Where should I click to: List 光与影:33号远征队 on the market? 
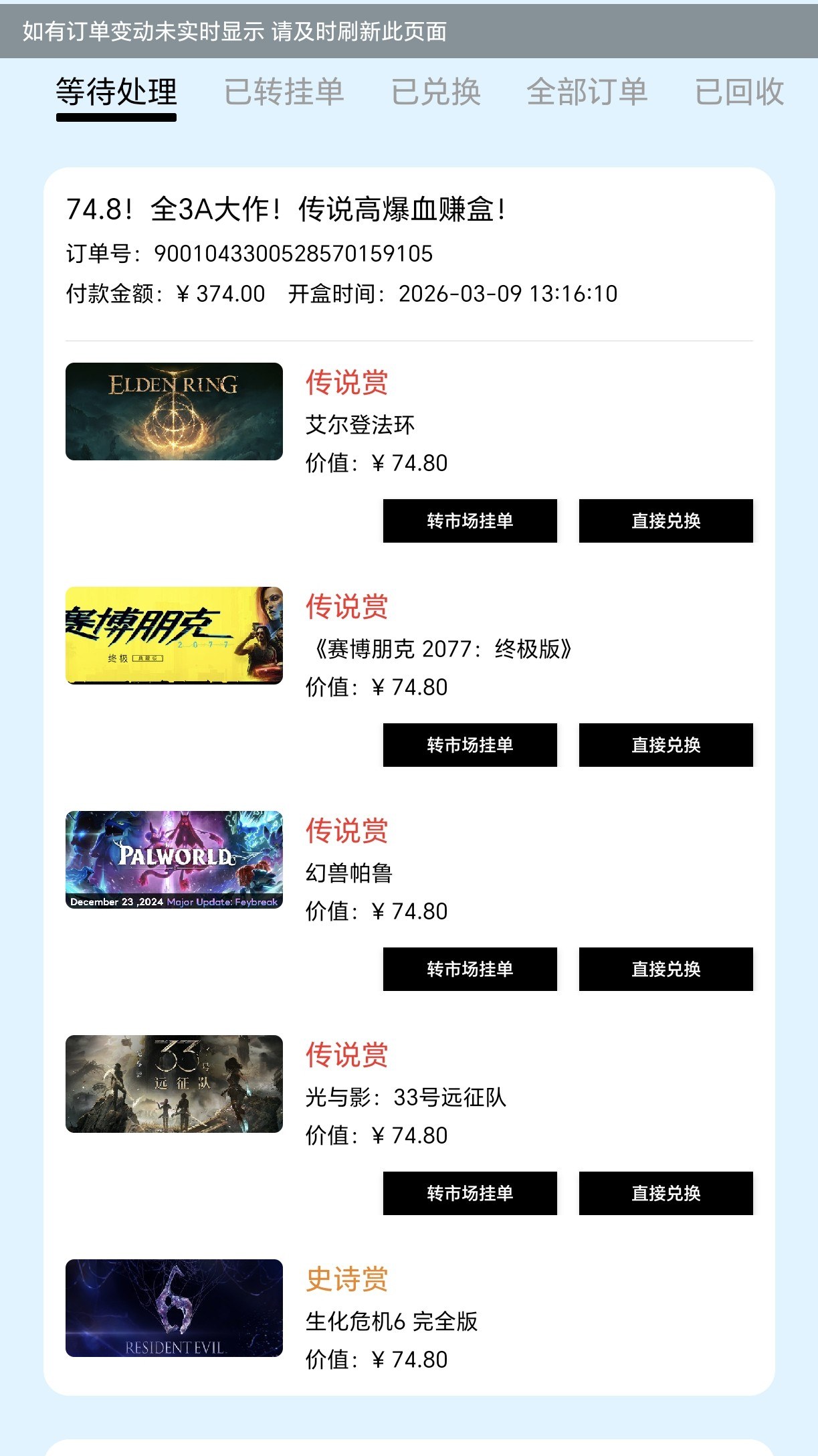point(470,1193)
